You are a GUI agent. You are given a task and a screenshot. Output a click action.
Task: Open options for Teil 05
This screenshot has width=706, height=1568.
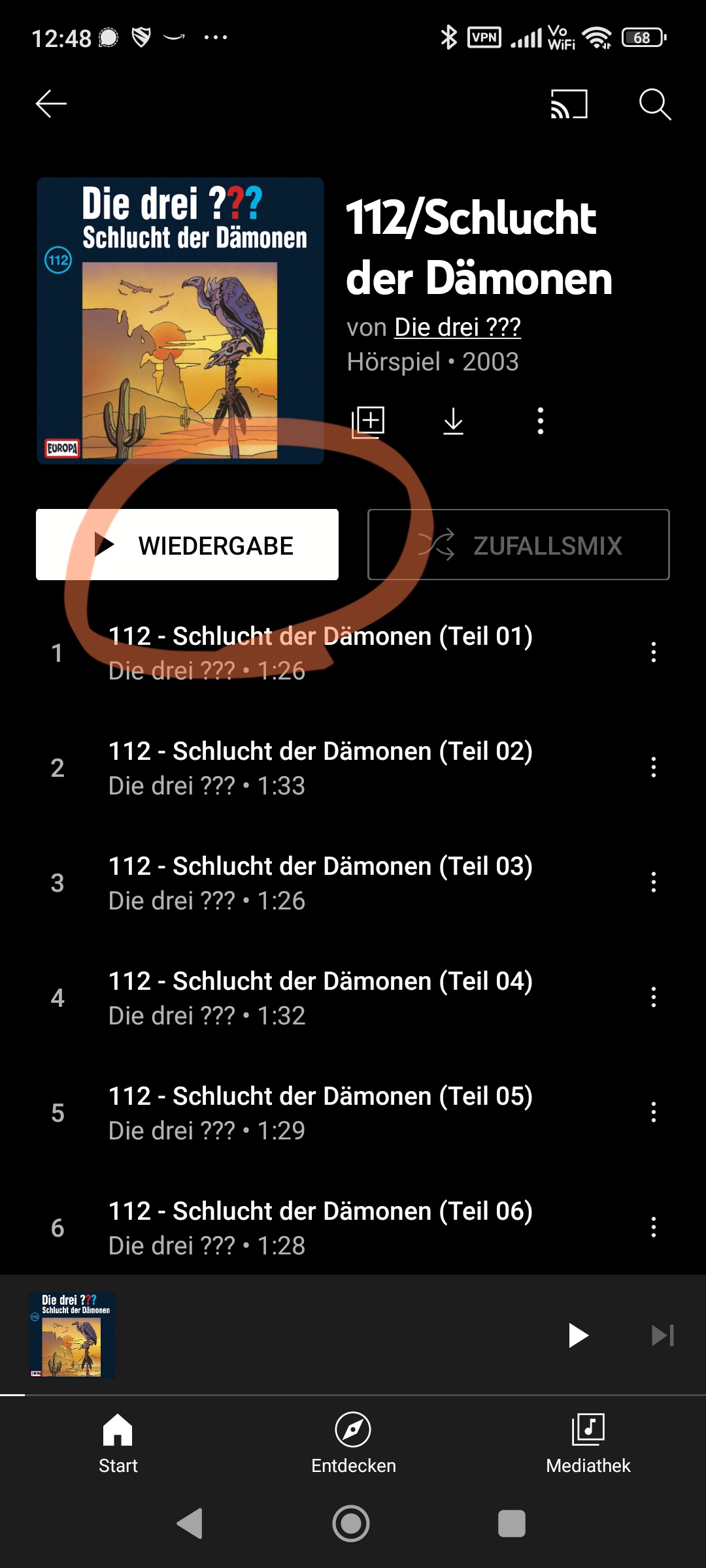653,1113
